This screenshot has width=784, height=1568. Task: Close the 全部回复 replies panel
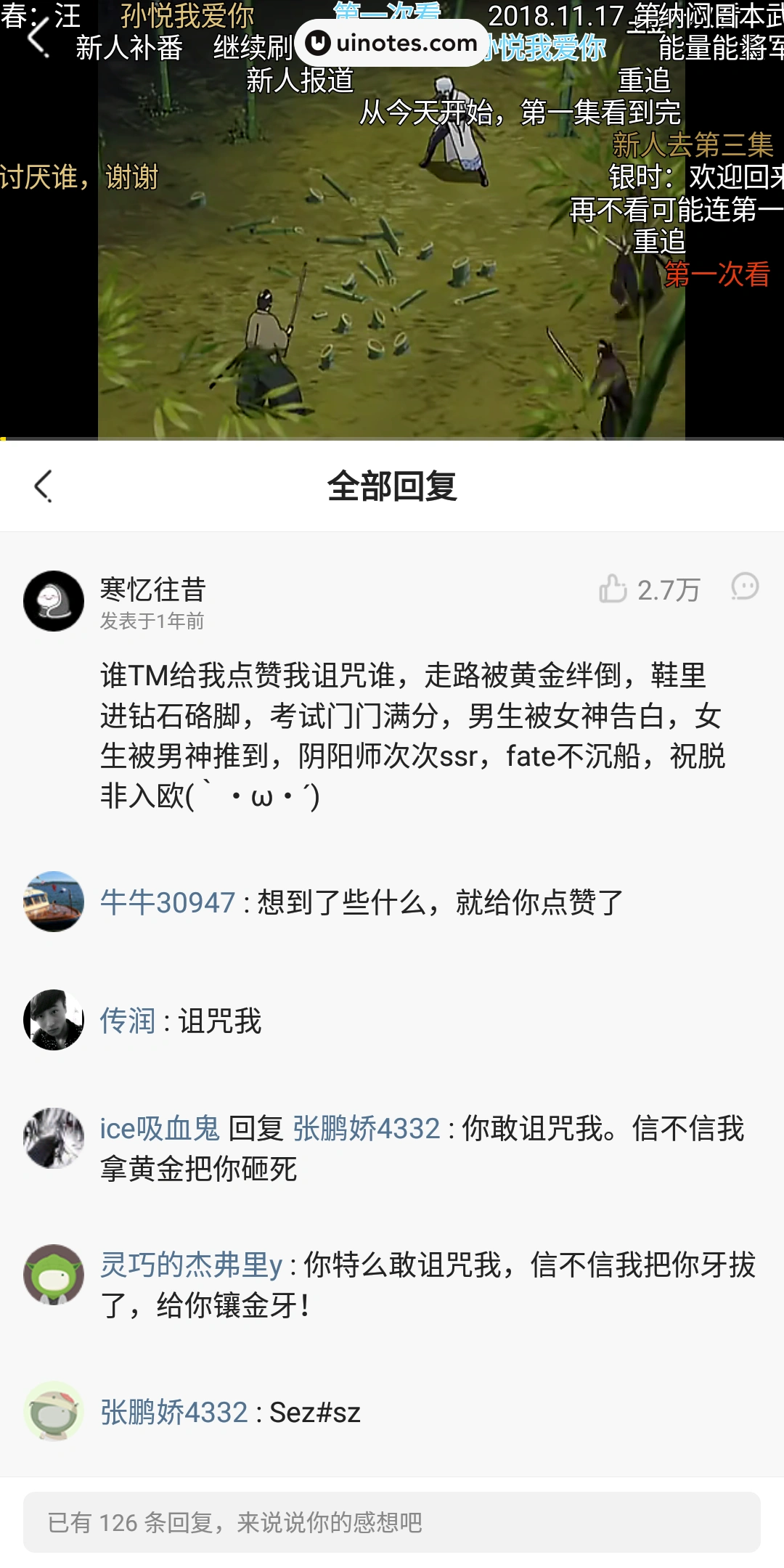tap(44, 486)
